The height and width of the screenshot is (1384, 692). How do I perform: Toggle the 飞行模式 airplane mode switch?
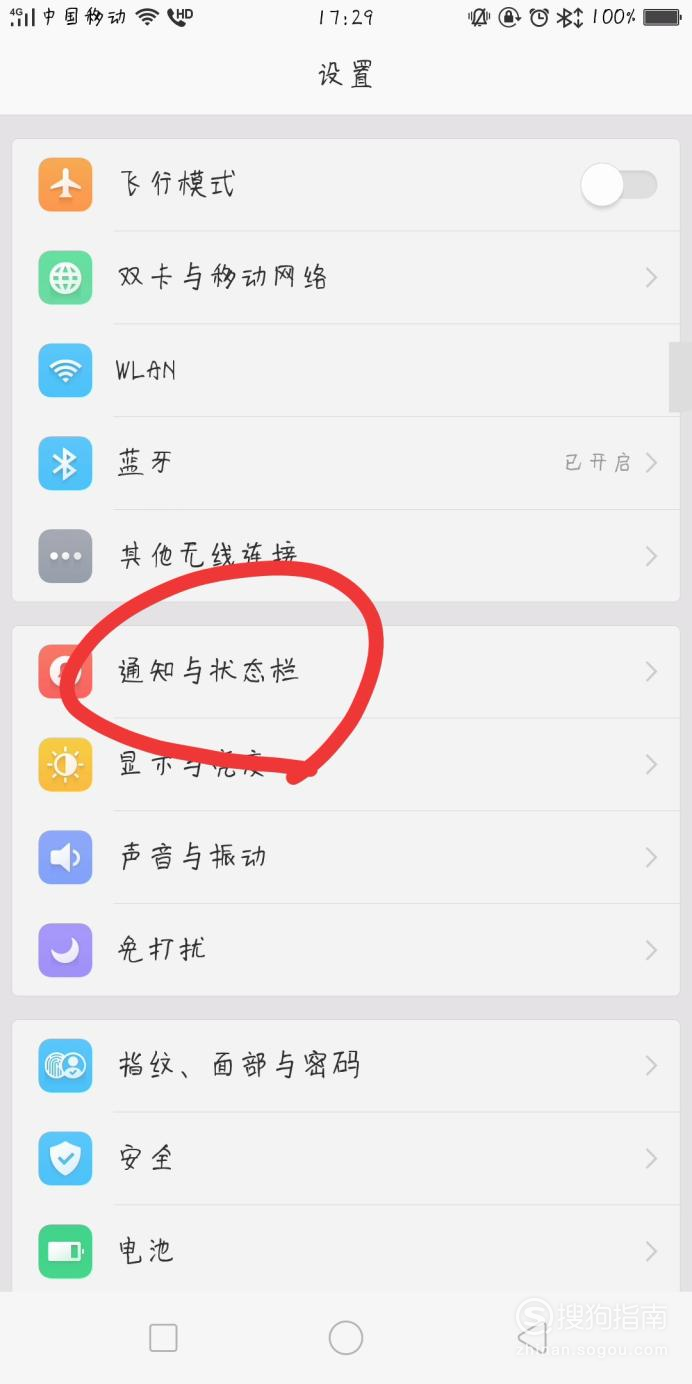coord(619,185)
